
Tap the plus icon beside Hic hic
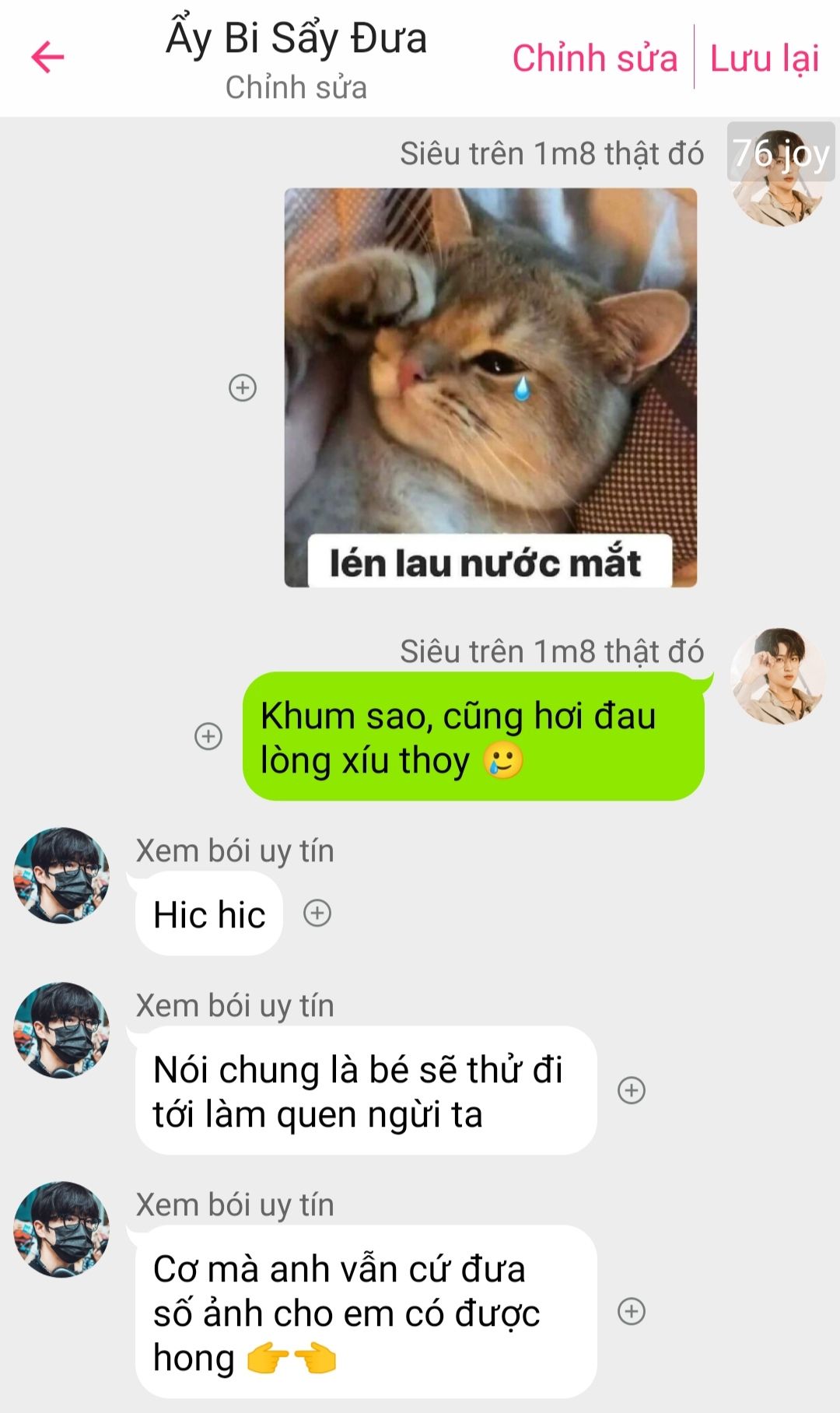[x=317, y=913]
